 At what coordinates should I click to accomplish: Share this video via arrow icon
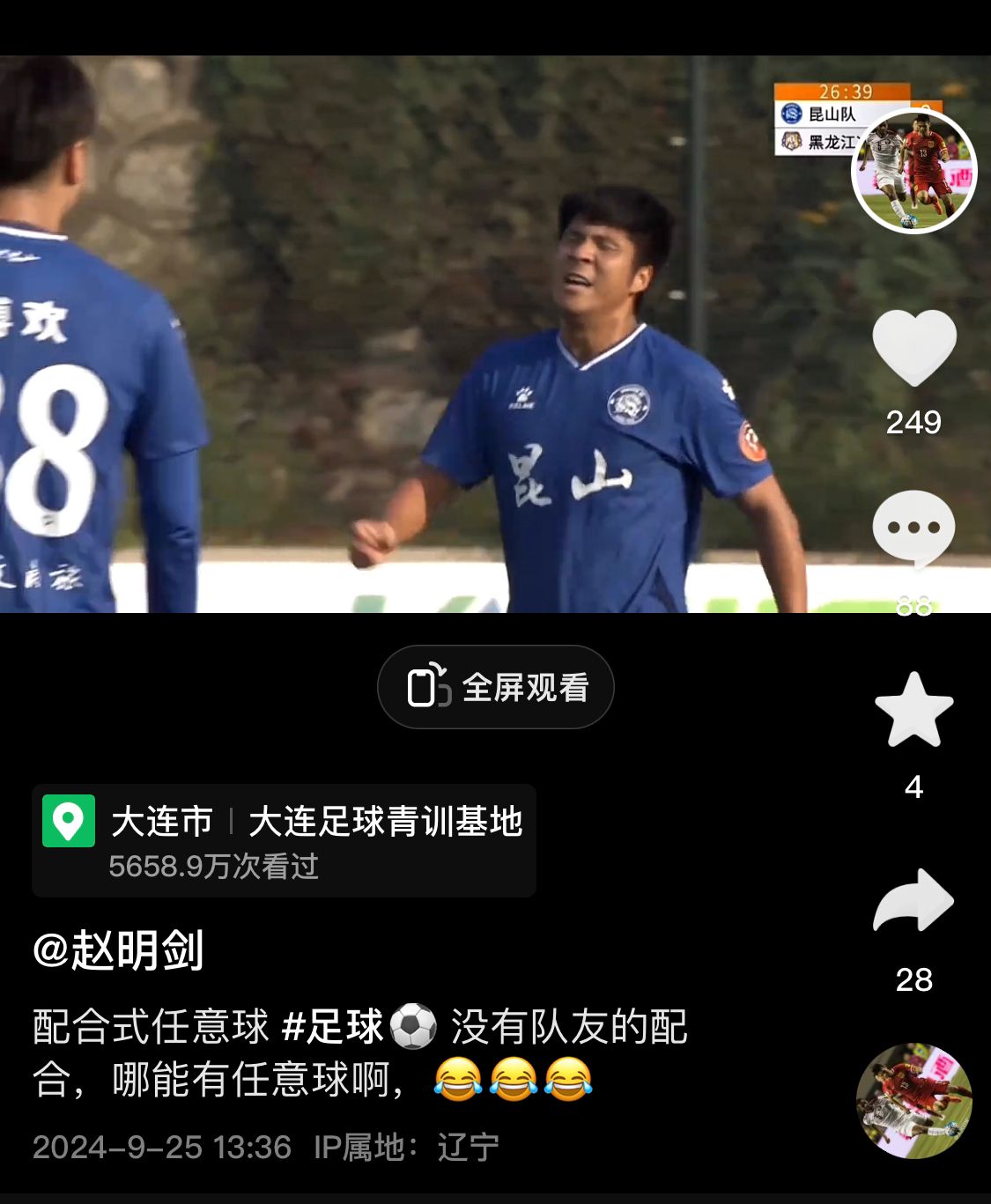[913, 900]
